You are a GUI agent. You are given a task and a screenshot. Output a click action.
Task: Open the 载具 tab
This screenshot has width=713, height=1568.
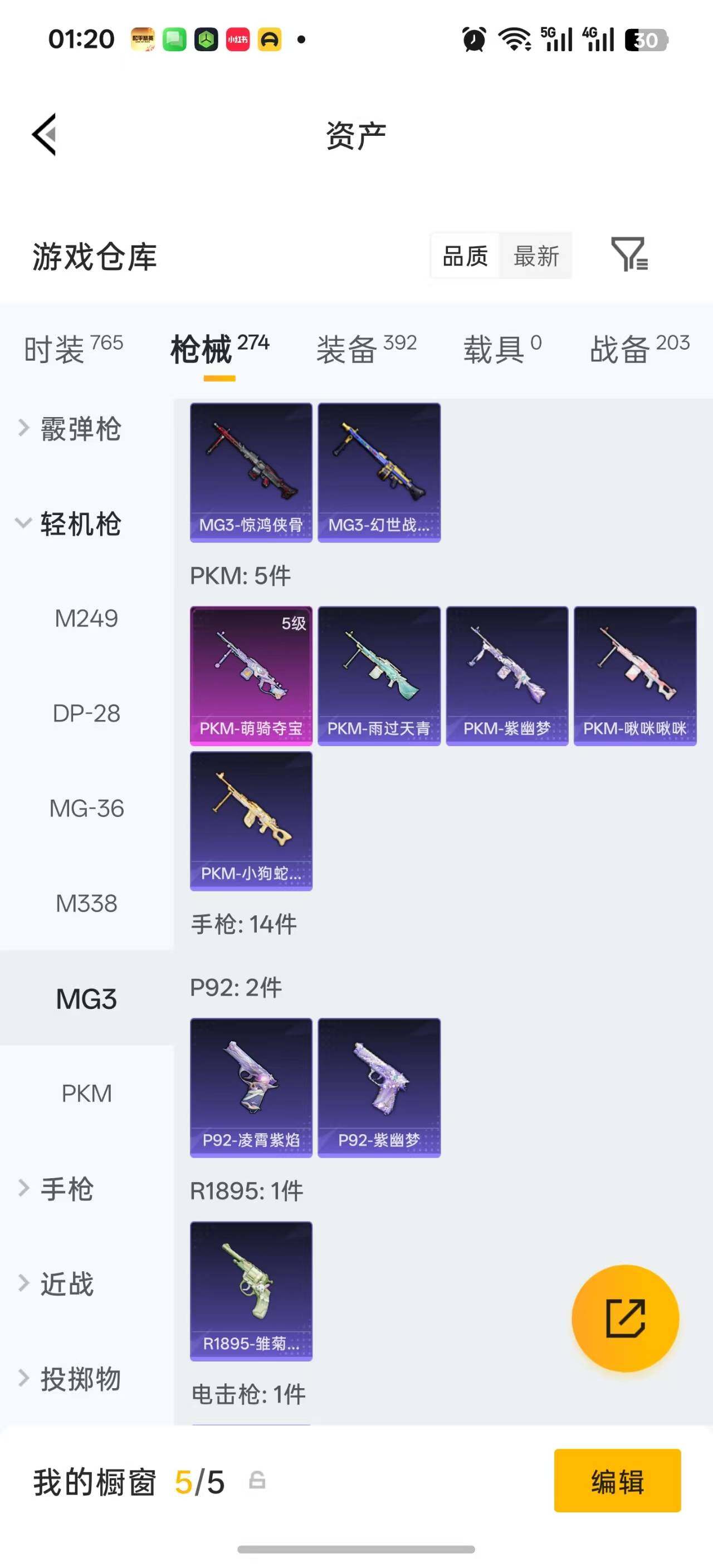point(502,349)
